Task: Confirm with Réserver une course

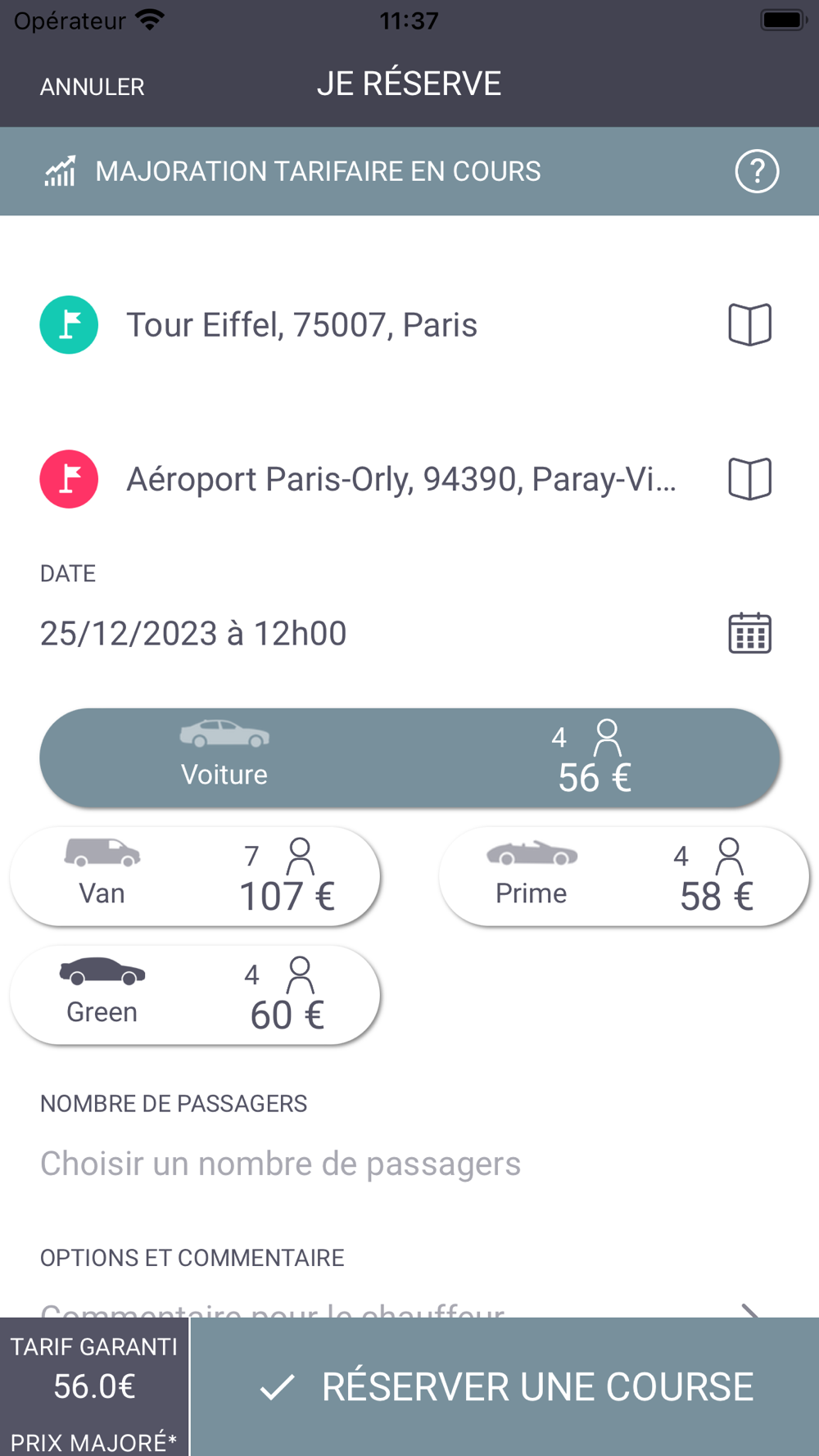Action: tap(505, 1386)
